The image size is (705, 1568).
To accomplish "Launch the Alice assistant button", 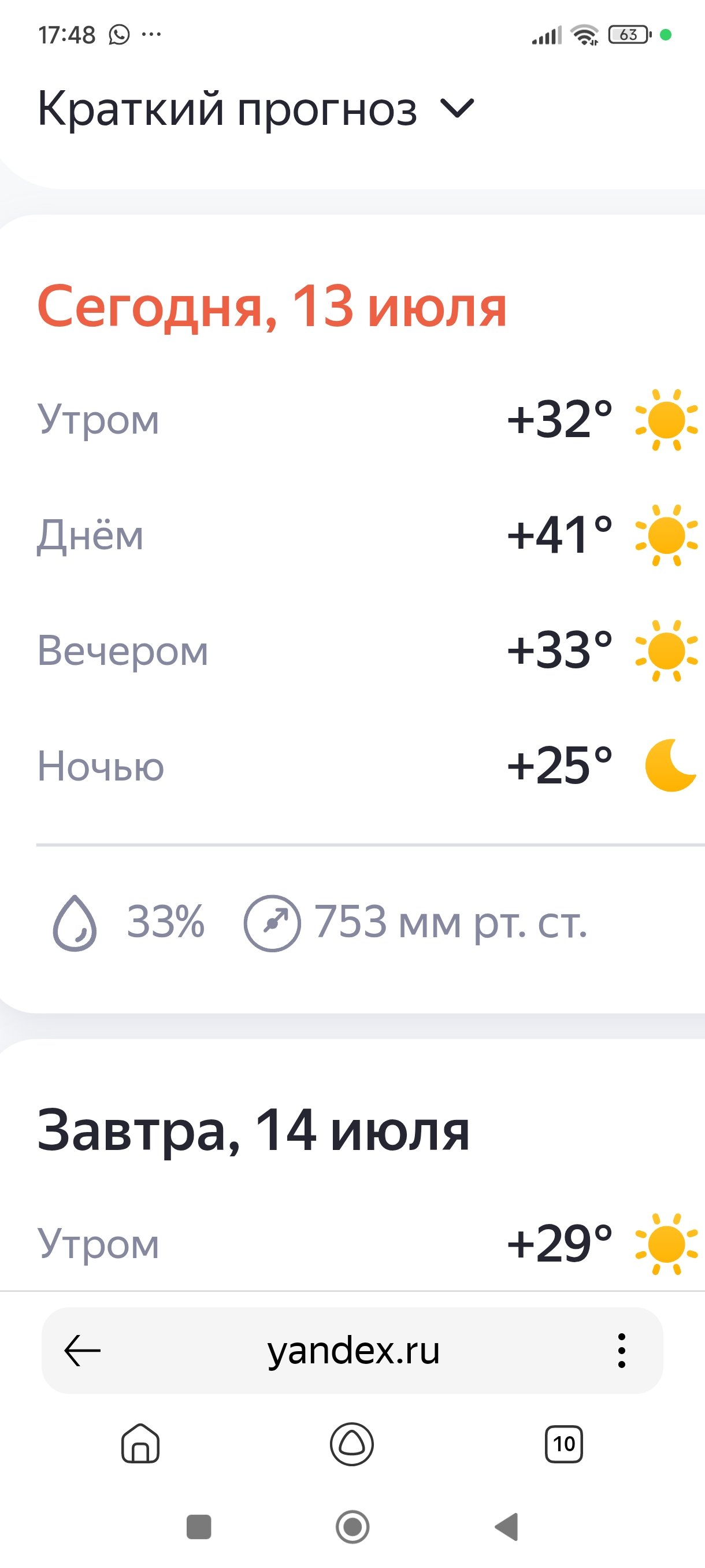I will [351, 1443].
